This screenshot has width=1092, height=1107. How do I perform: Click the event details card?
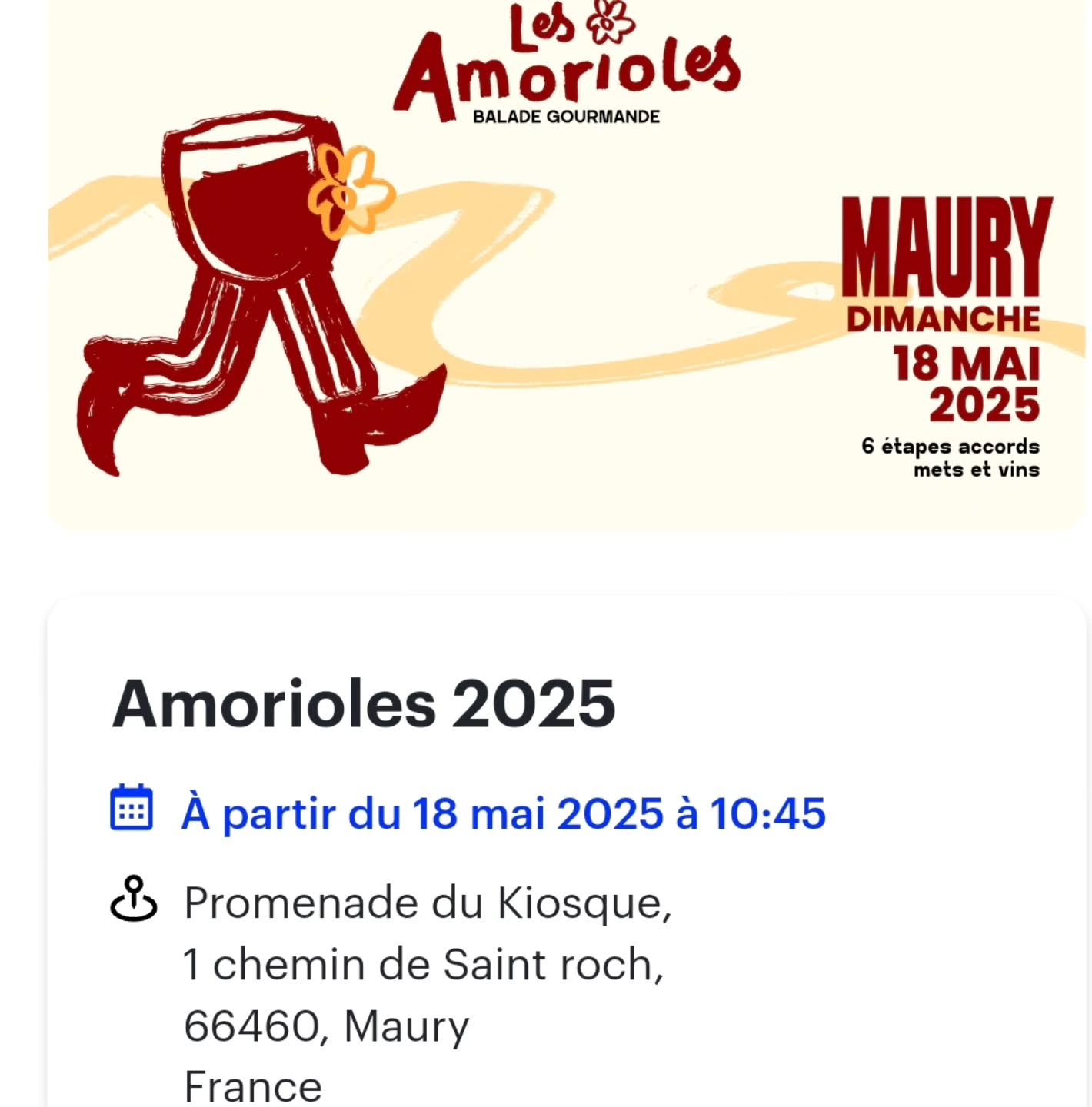546,846
